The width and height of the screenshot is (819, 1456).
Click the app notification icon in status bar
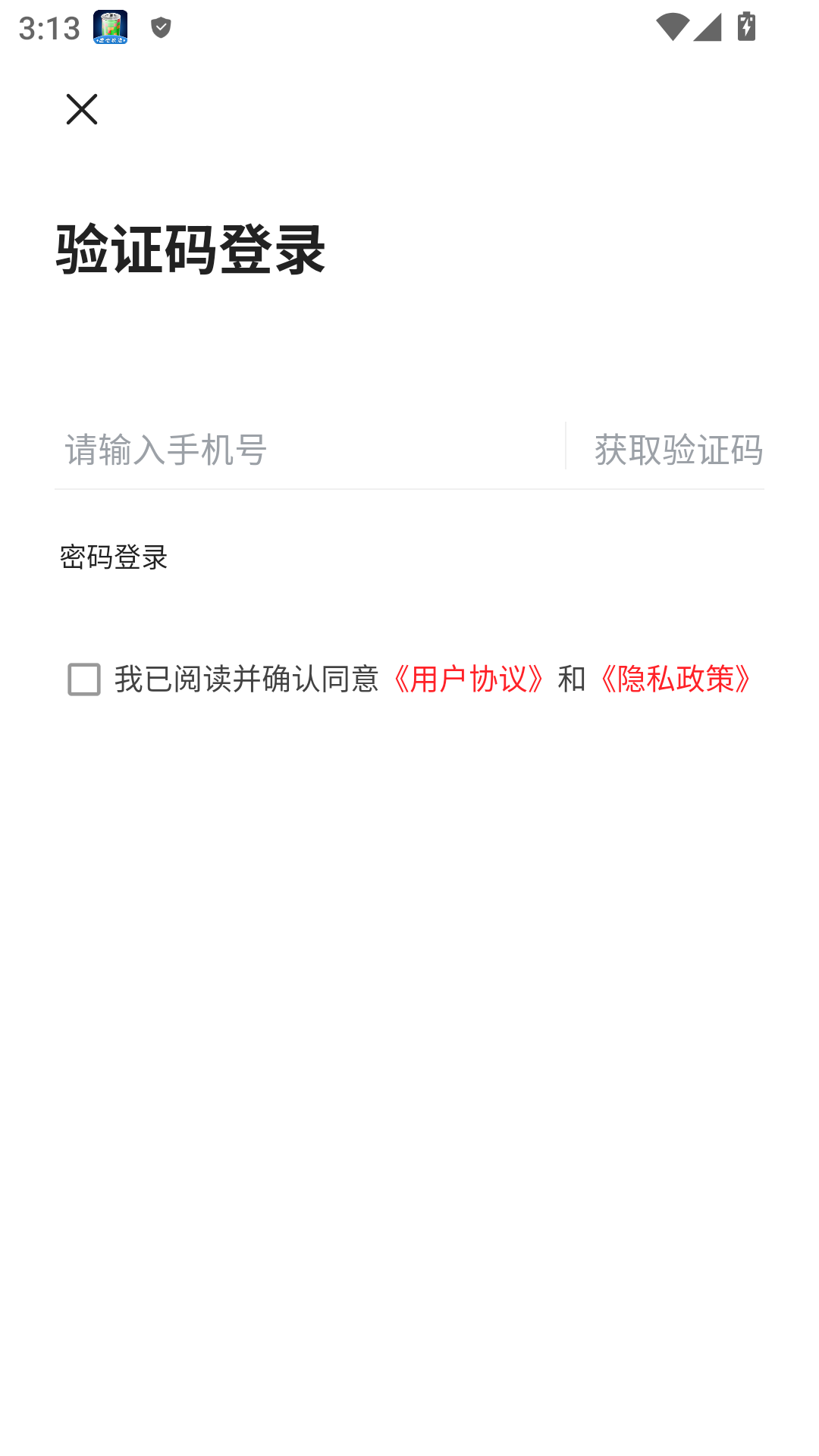[x=111, y=28]
